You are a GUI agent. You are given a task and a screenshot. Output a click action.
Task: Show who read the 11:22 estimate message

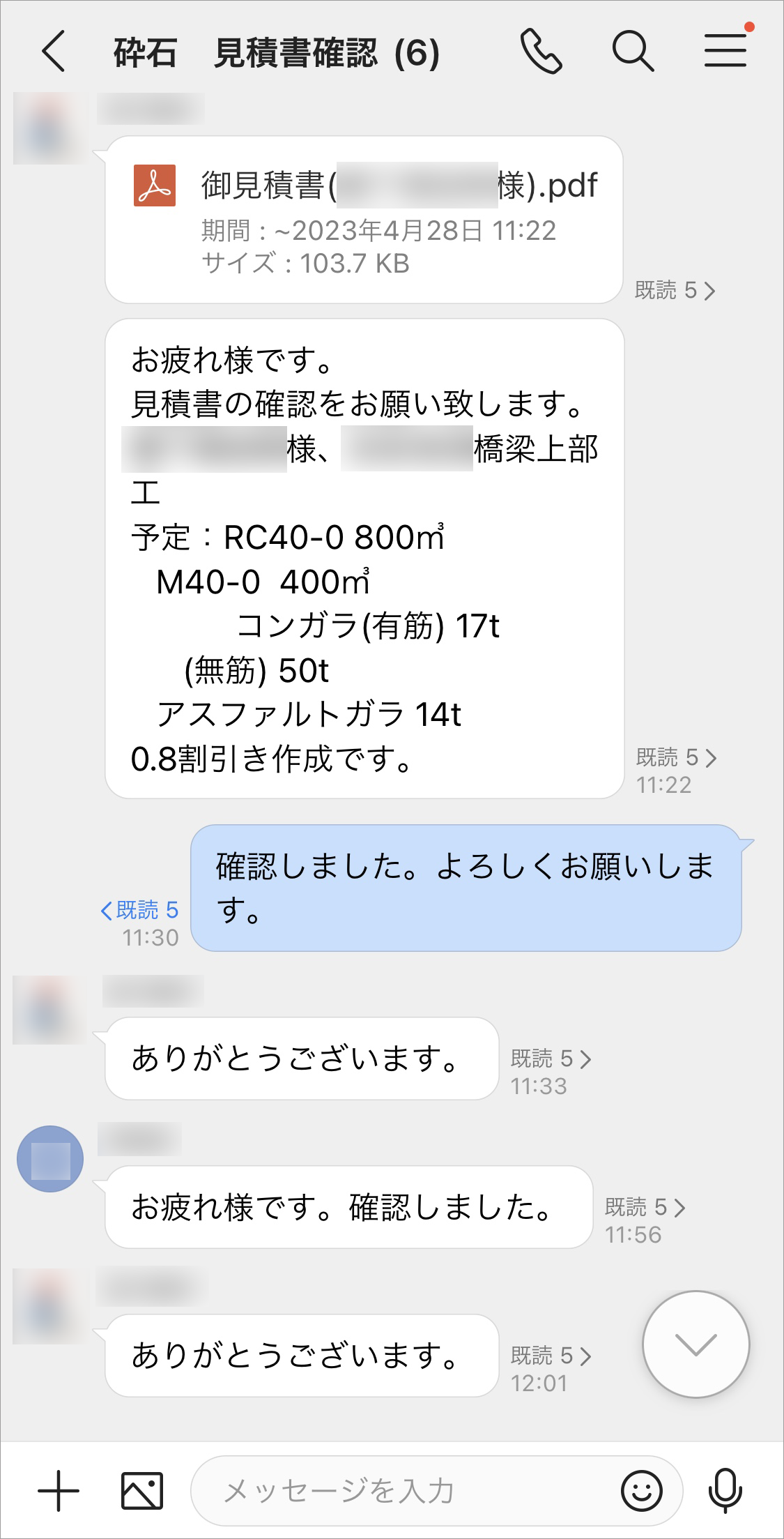coord(676,757)
